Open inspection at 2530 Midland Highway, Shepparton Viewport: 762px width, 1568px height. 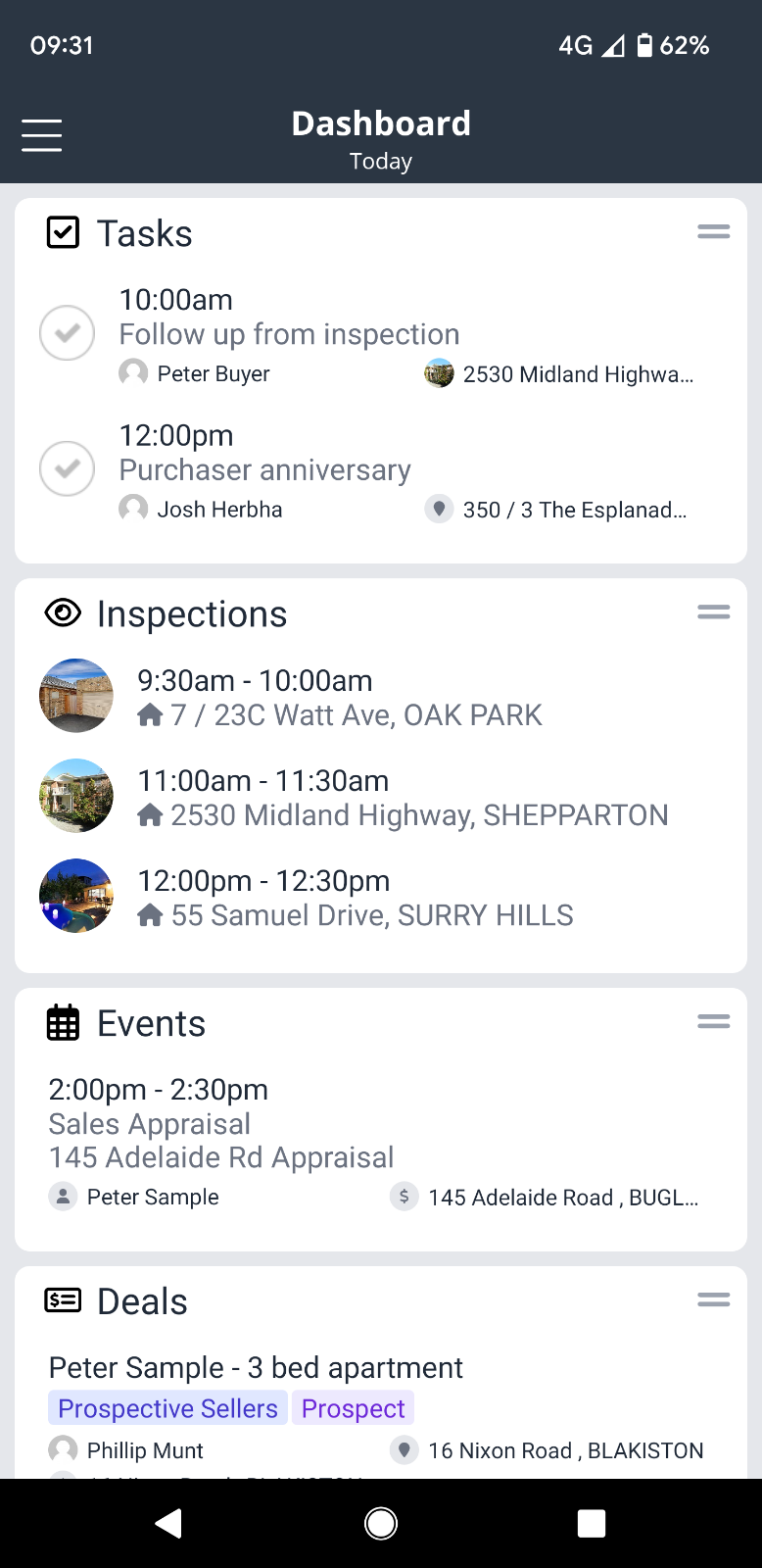402,798
